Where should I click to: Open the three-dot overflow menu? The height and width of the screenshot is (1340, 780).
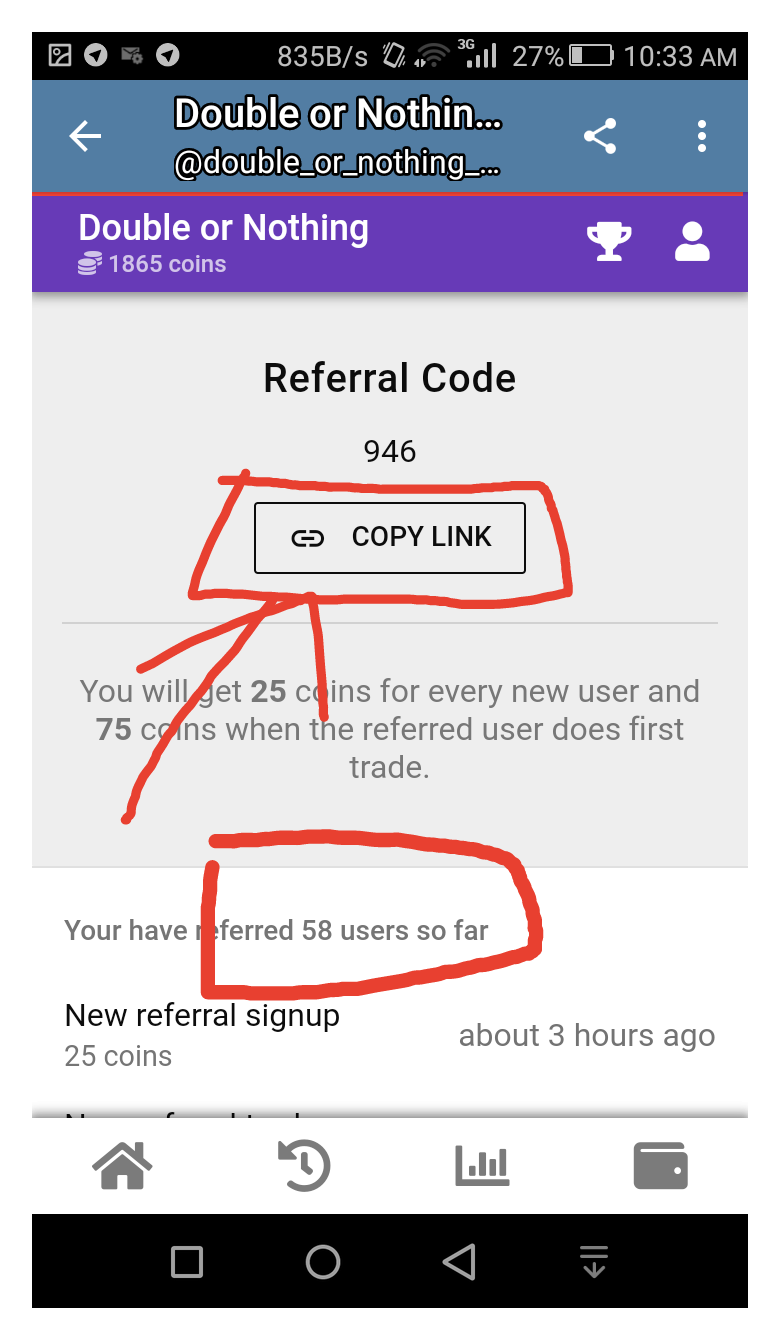(702, 136)
